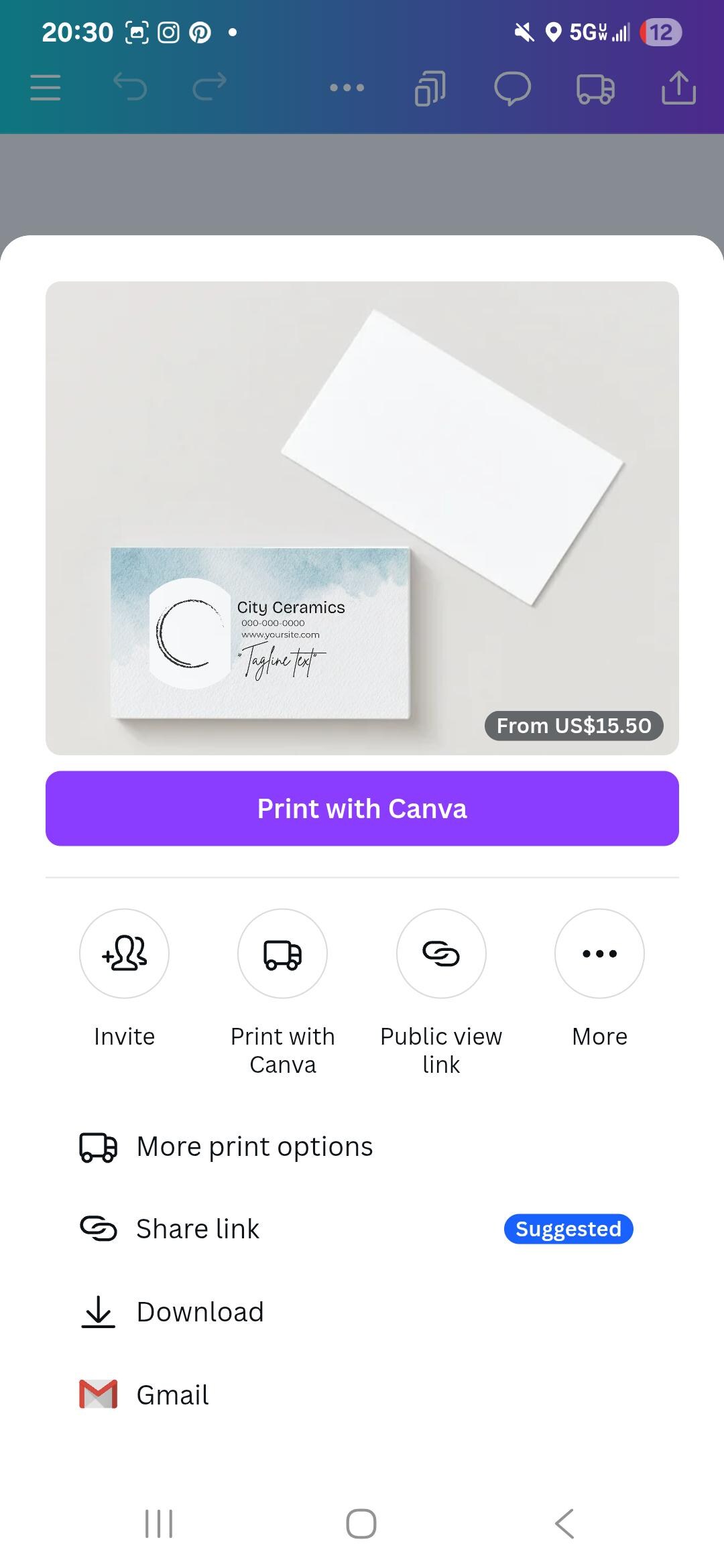
Task: Invite collaborators to this design
Action: pos(124,954)
